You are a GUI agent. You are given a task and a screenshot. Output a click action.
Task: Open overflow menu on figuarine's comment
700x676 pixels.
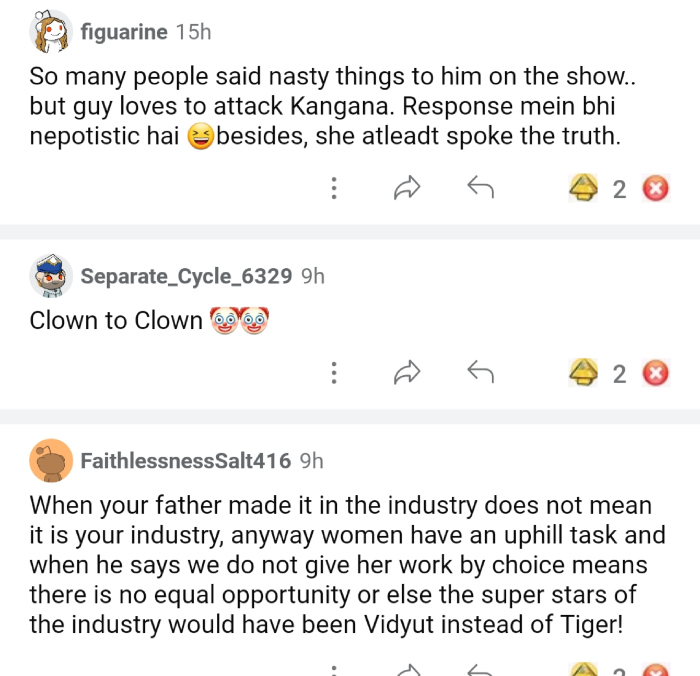[334, 188]
